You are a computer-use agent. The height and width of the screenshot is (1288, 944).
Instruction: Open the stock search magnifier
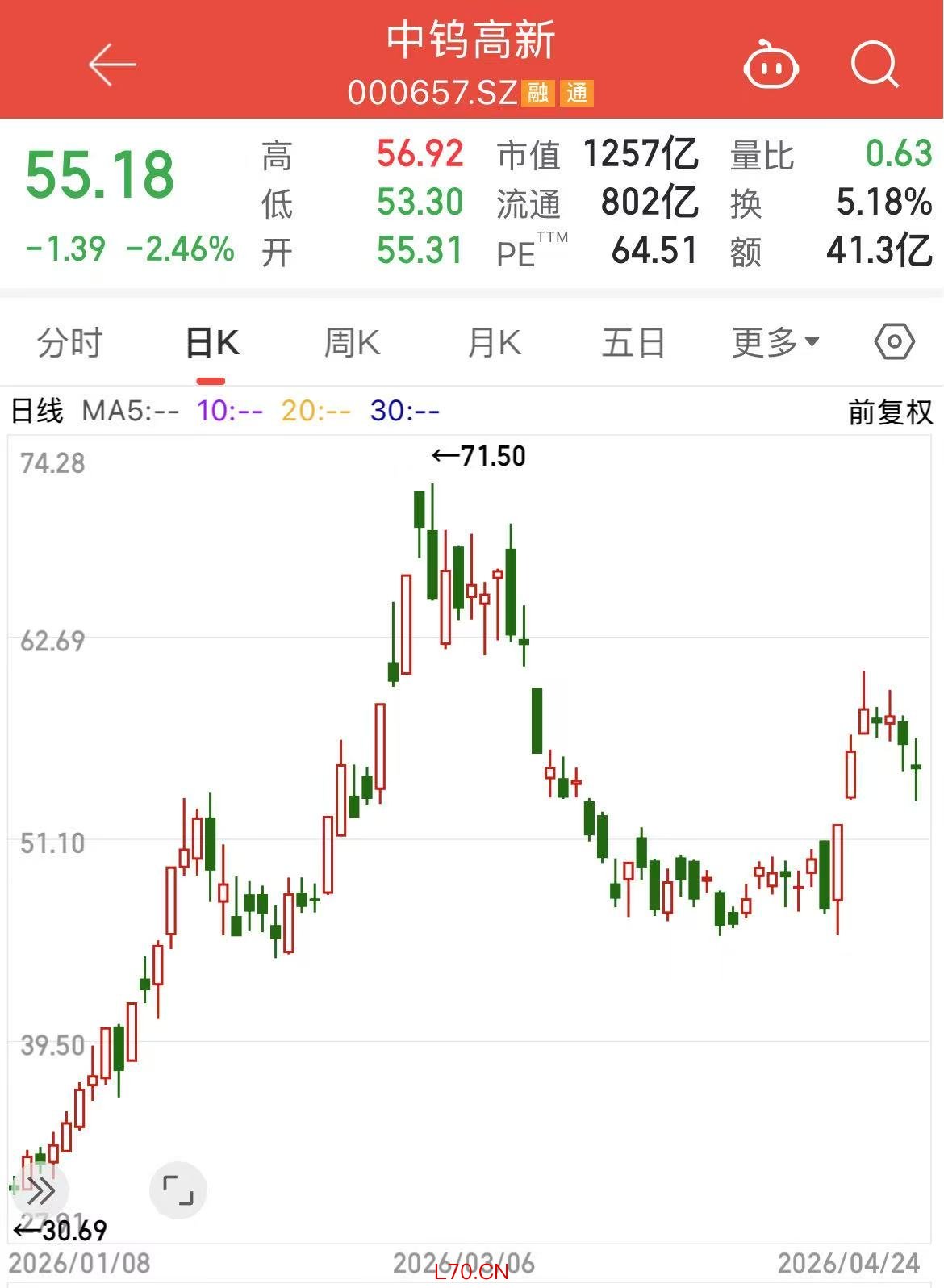(875, 68)
